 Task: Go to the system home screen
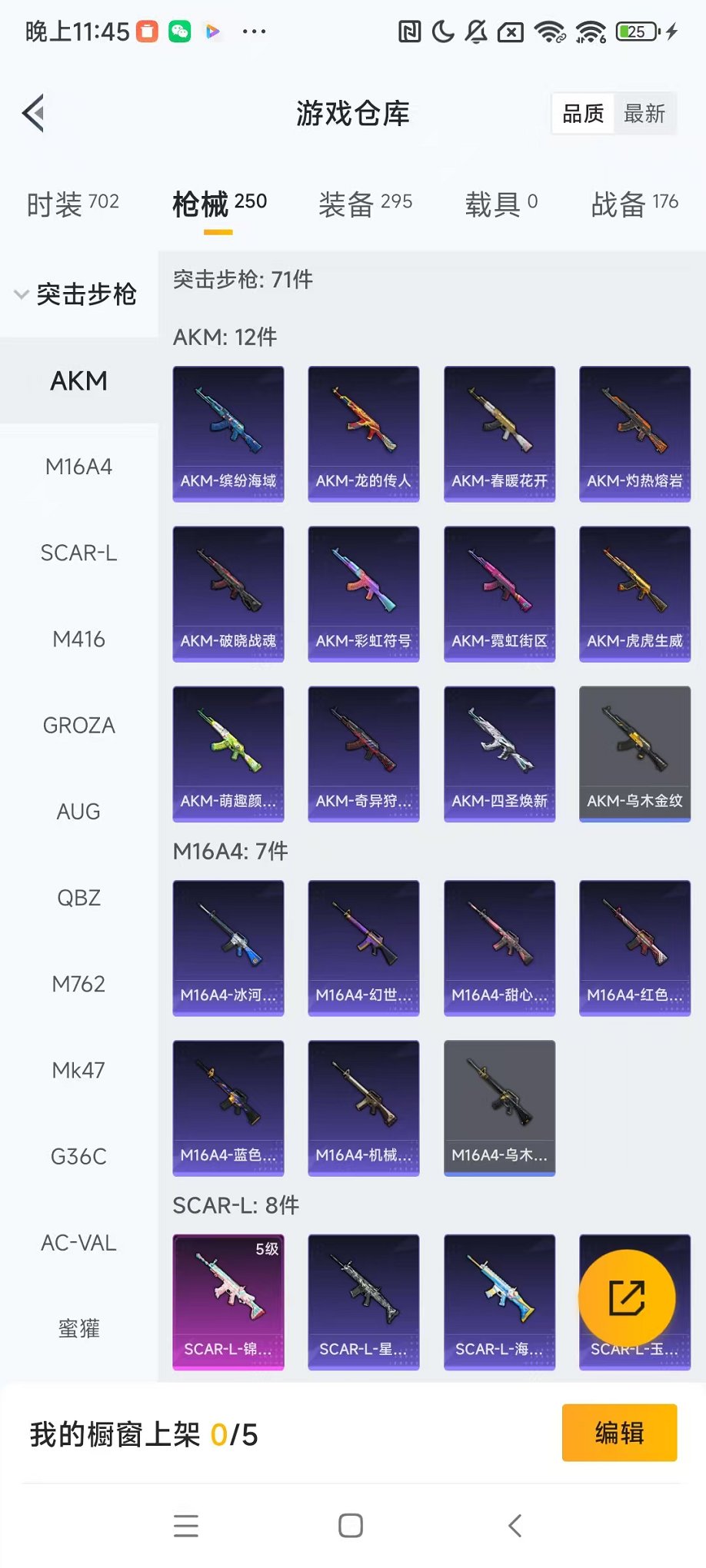click(x=351, y=1526)
